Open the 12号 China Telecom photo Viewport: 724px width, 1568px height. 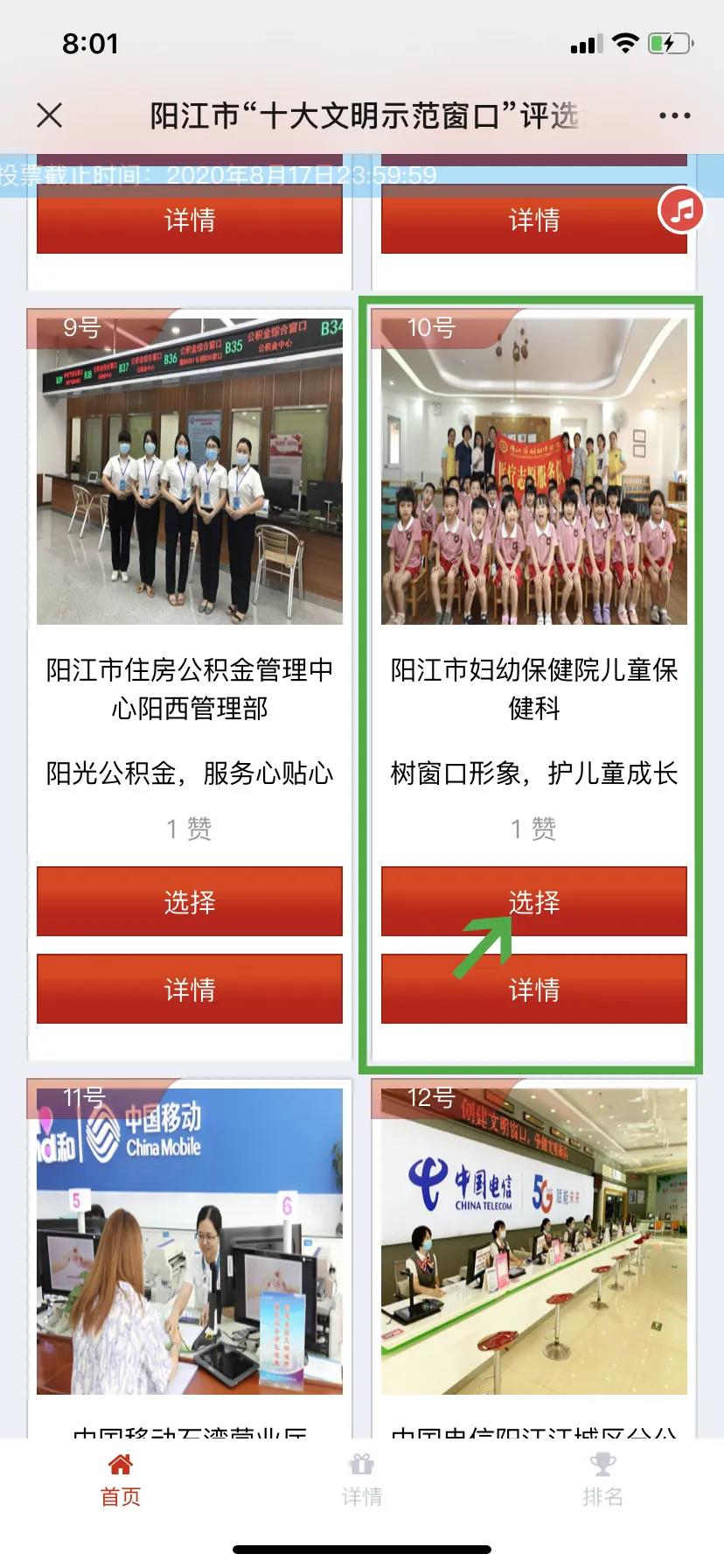click(x=533, y=1242)
